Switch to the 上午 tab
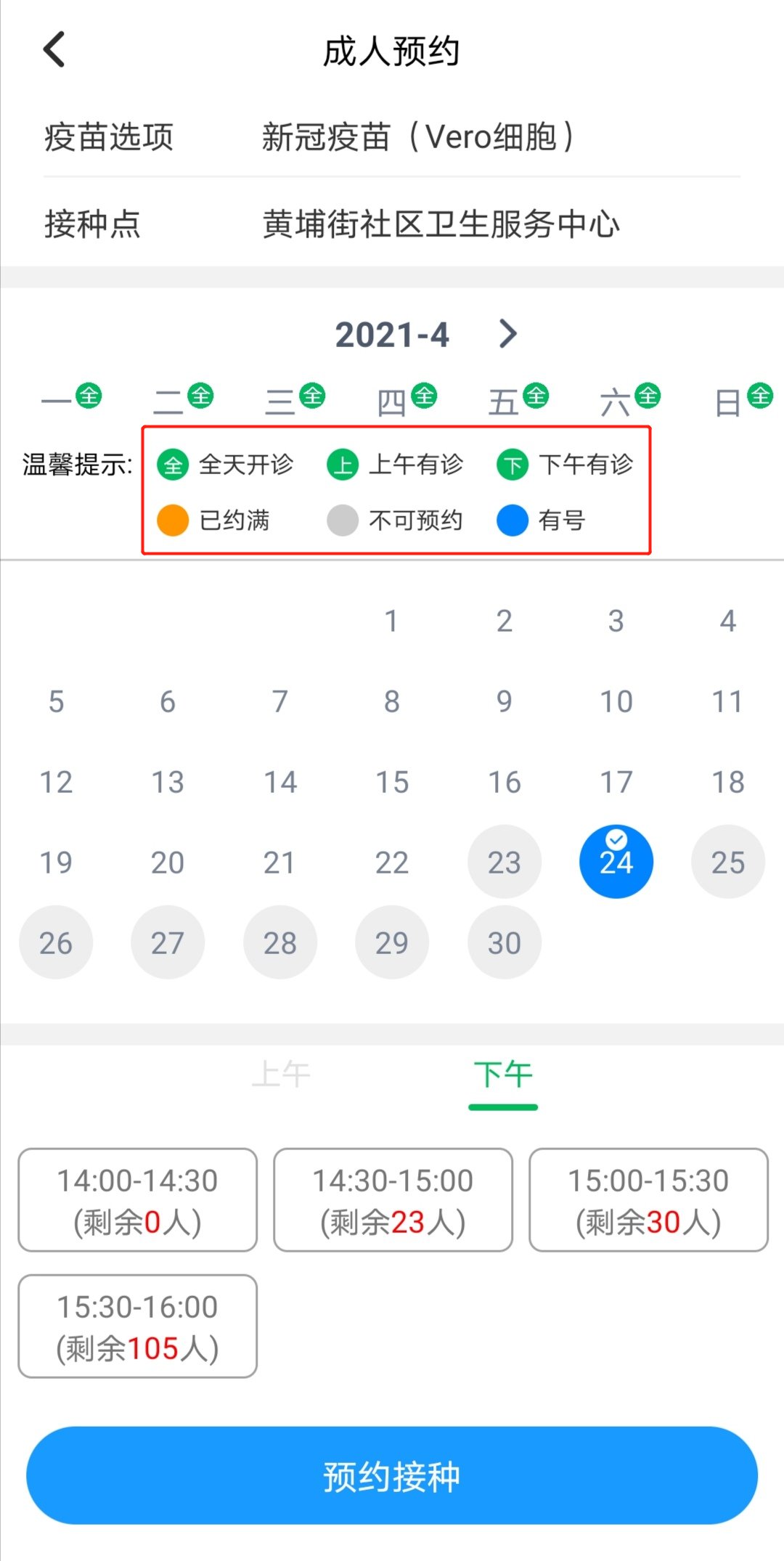Screen dimensions: 784x1561 click(281, 1075)
